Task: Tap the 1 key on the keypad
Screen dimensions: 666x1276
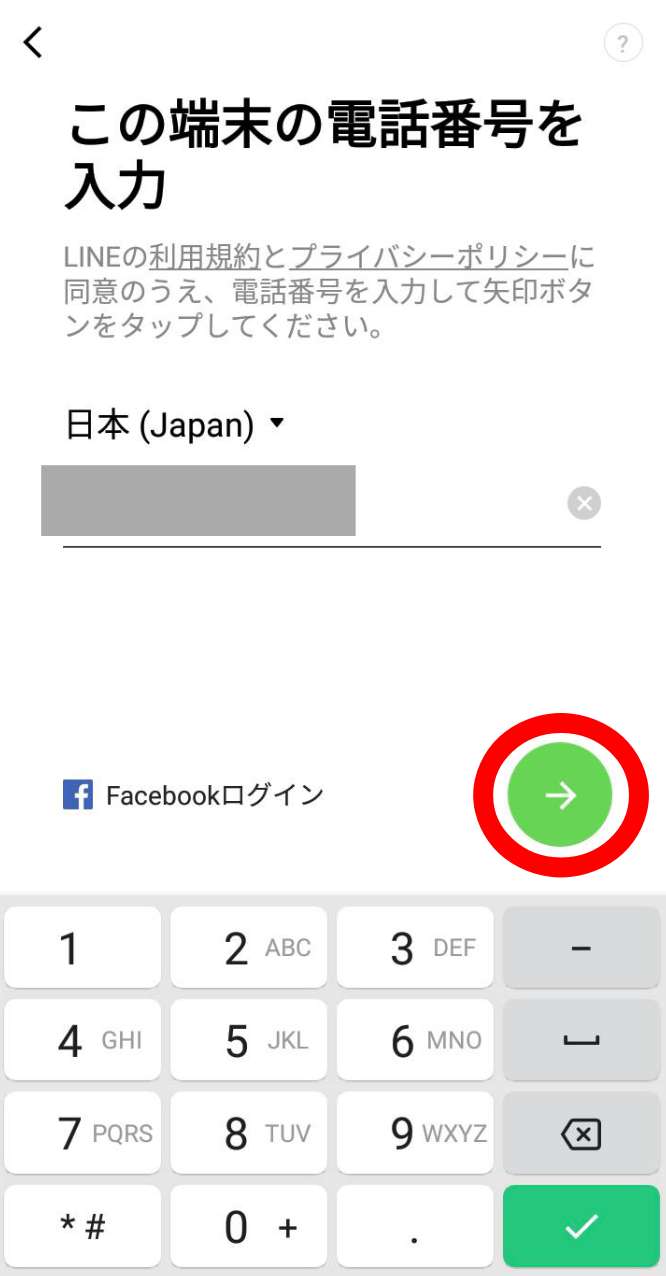Action: pyautogui.click(x=82, y=948)
